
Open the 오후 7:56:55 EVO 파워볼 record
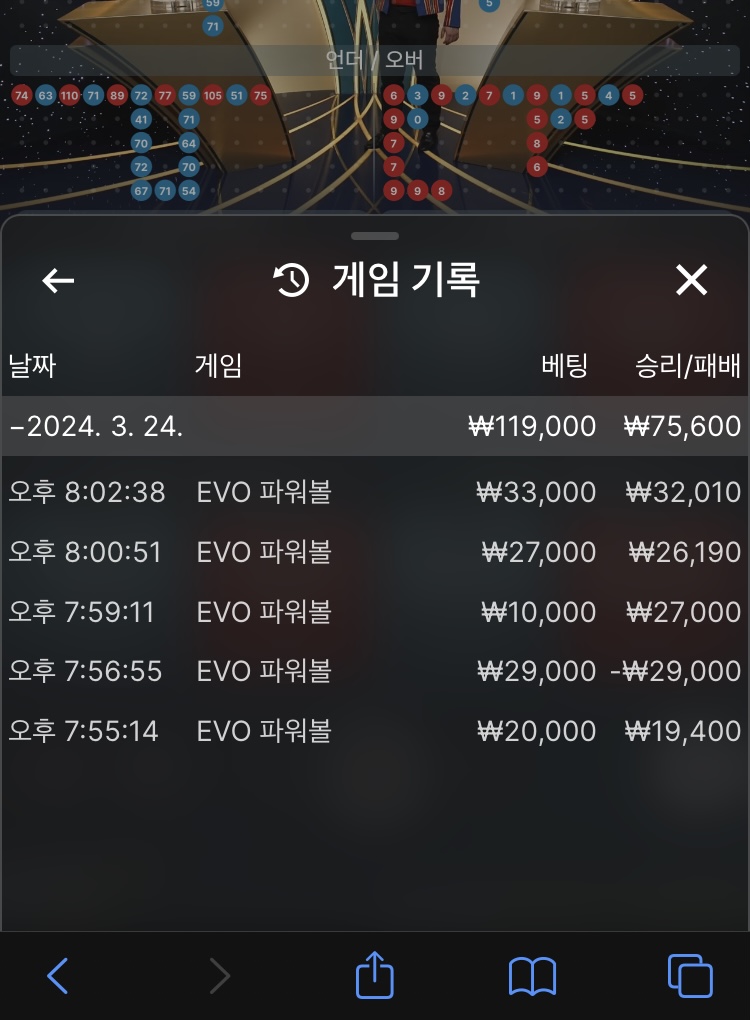point(375,671)
